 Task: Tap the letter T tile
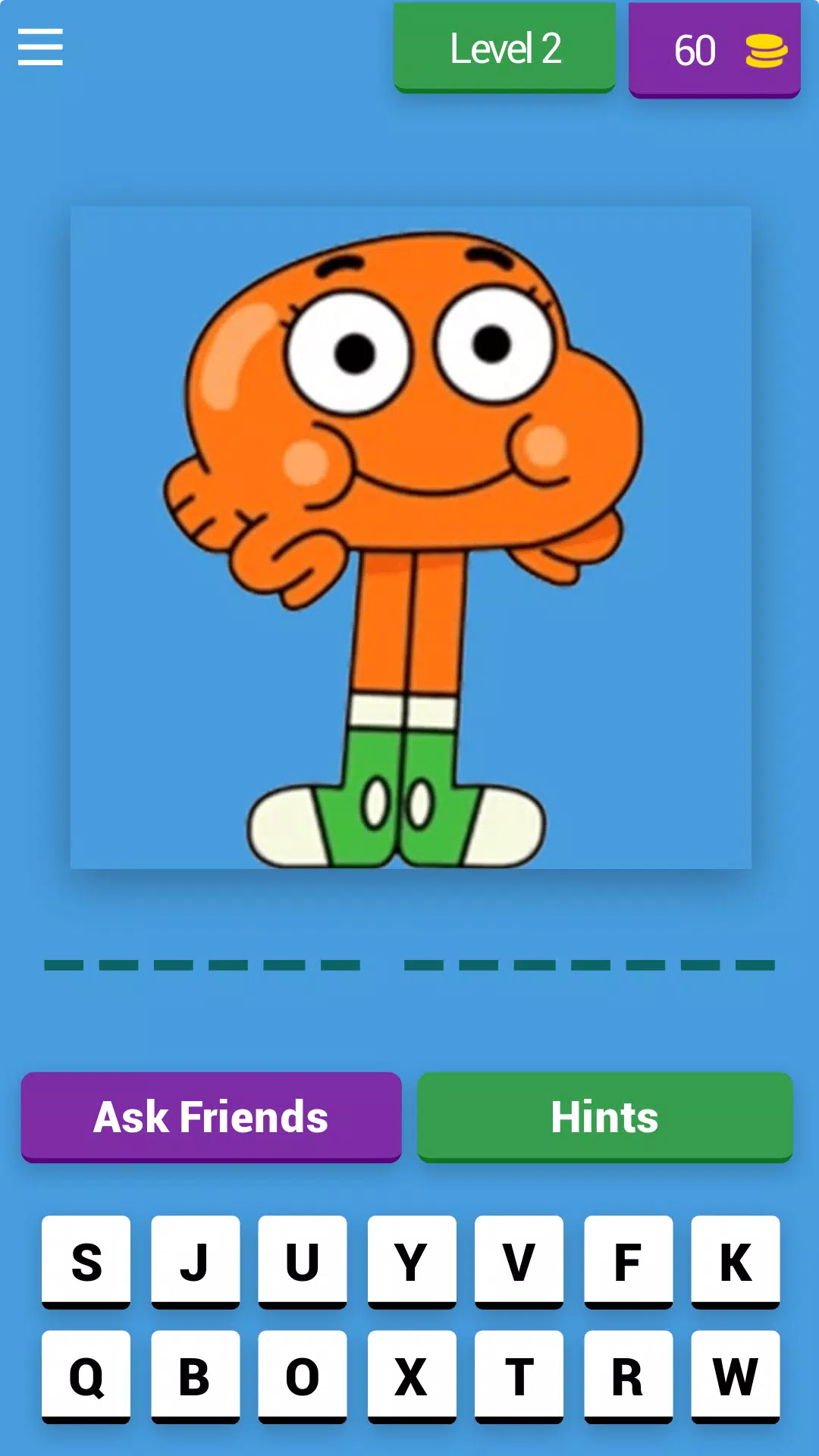tap(519, 1376)
